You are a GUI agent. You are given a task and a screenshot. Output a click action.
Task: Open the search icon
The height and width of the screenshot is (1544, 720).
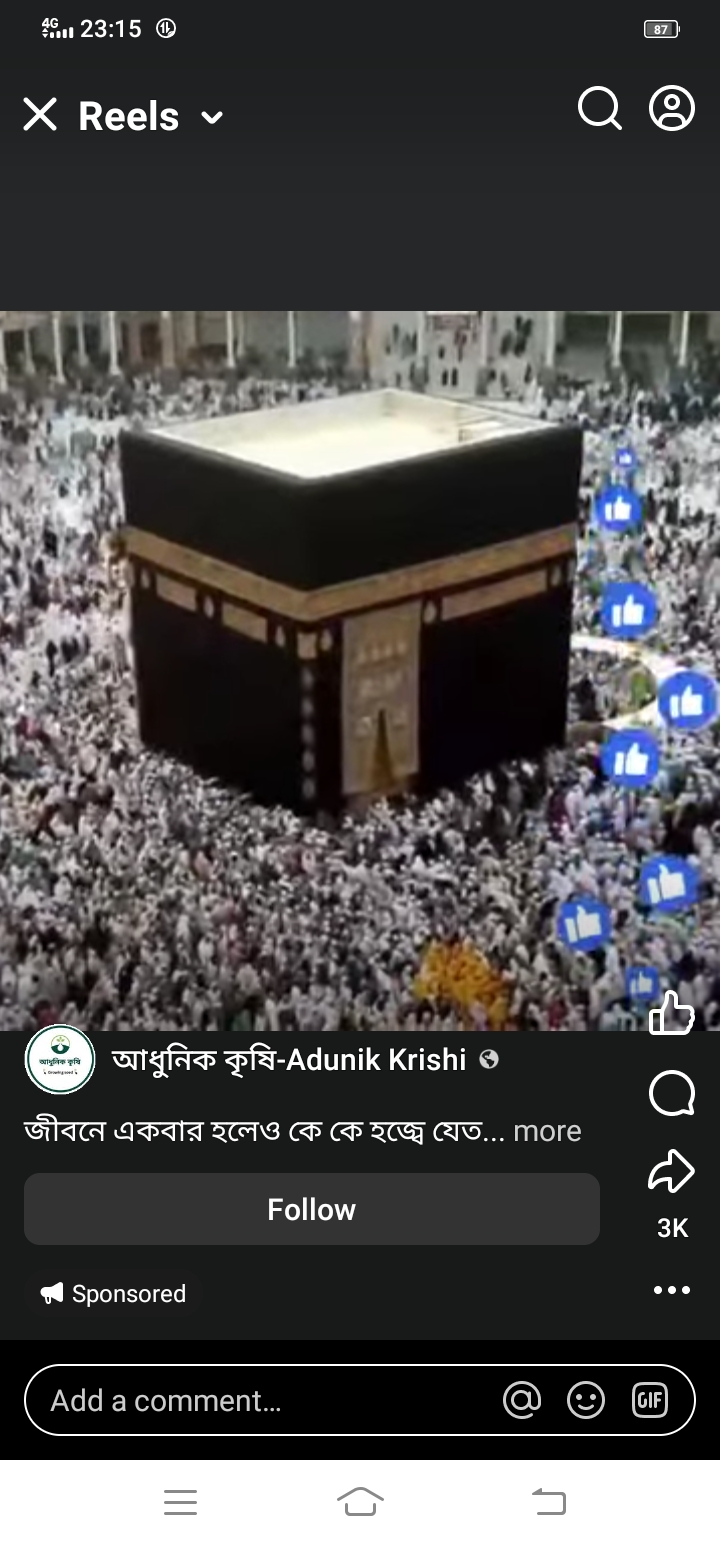coord(600,109)
